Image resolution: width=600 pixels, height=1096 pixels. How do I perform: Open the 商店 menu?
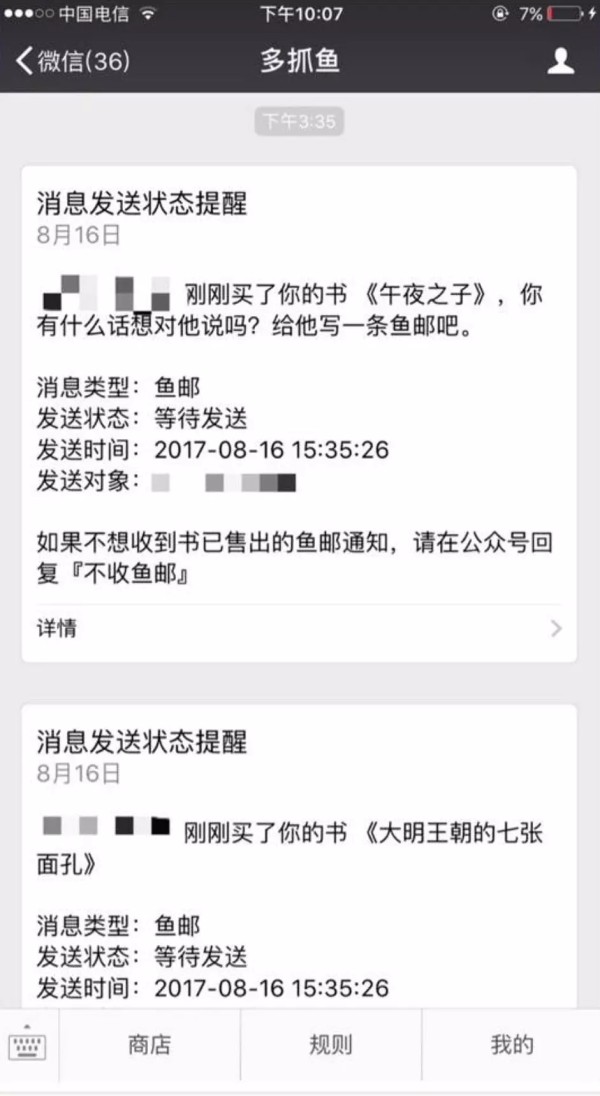[150, 1046]
